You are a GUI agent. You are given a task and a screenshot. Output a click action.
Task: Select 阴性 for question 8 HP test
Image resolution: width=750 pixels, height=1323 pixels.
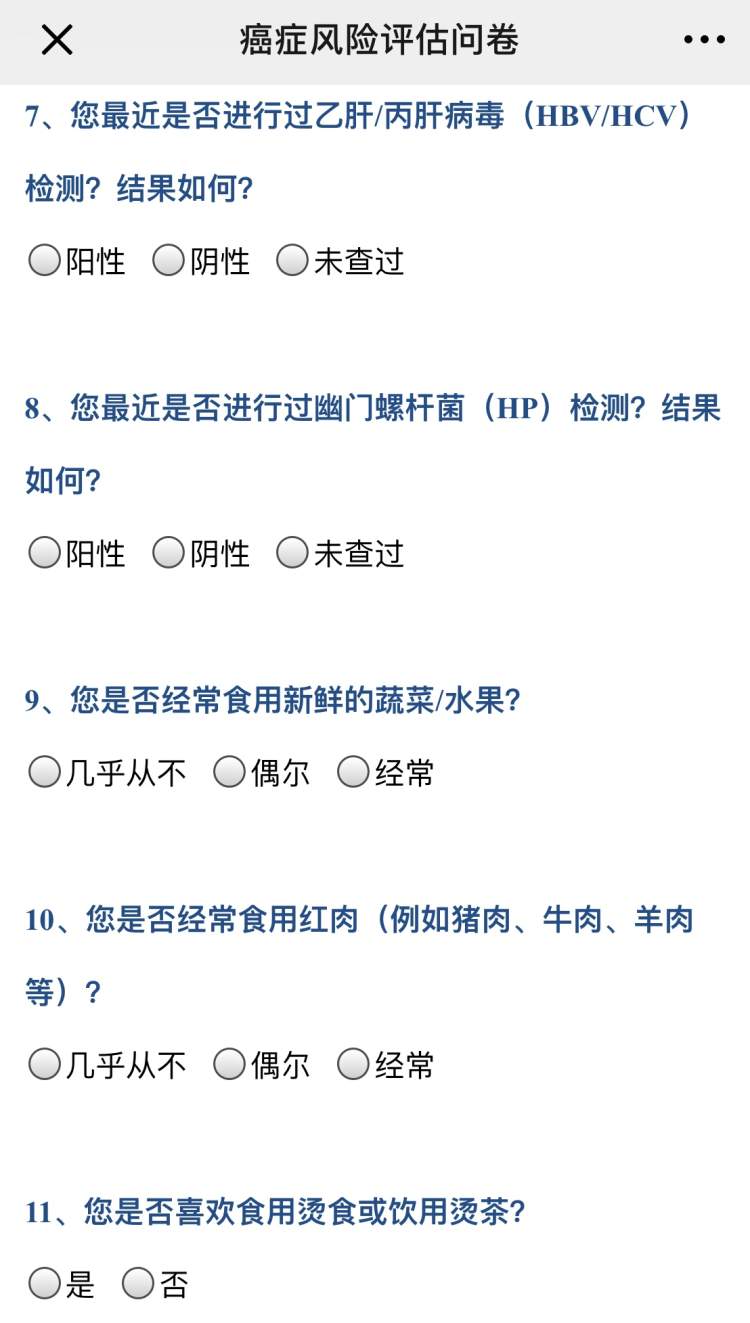click(x=168, y=553)
